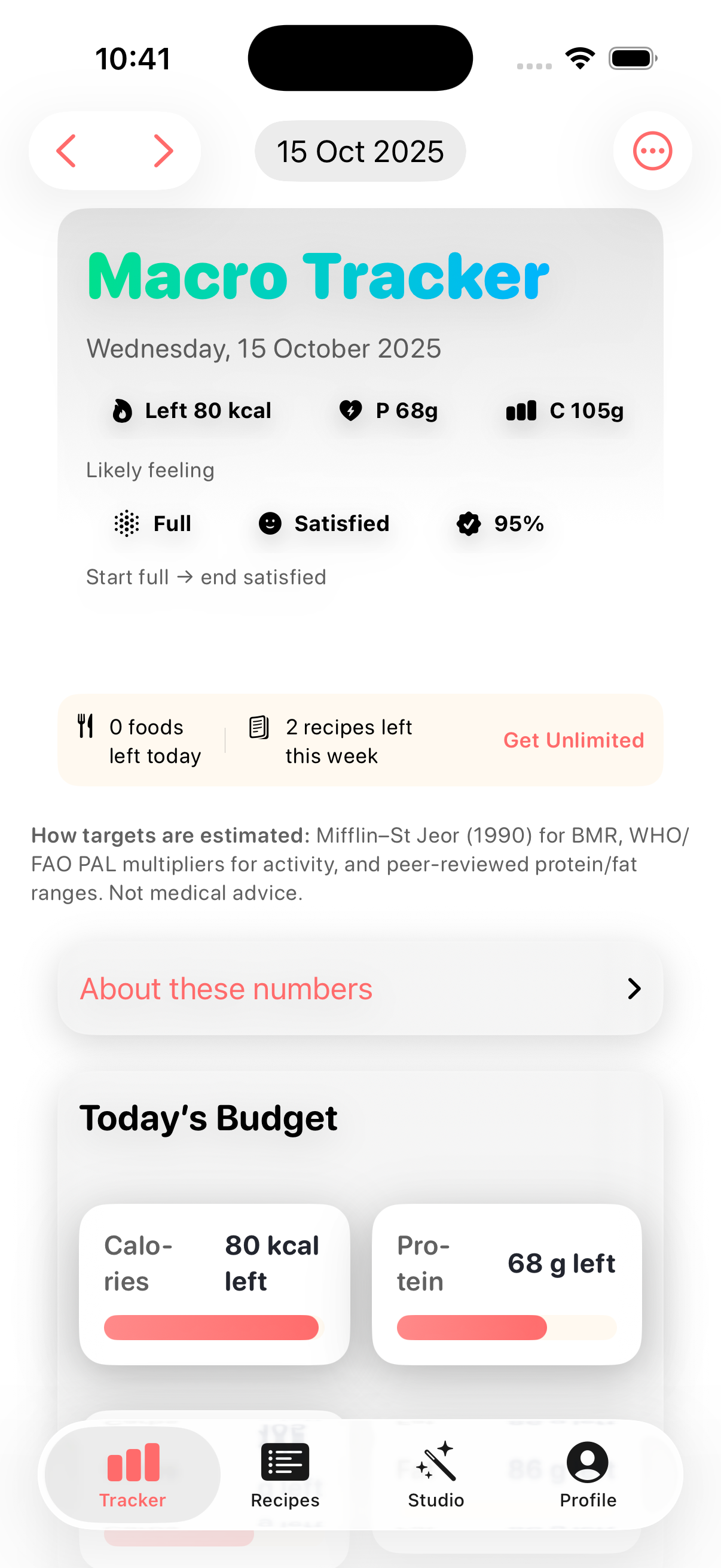This screenshot has width=721, height=1568.
Task: Advance to the next day with the right chevron
Action: point(162,151)
